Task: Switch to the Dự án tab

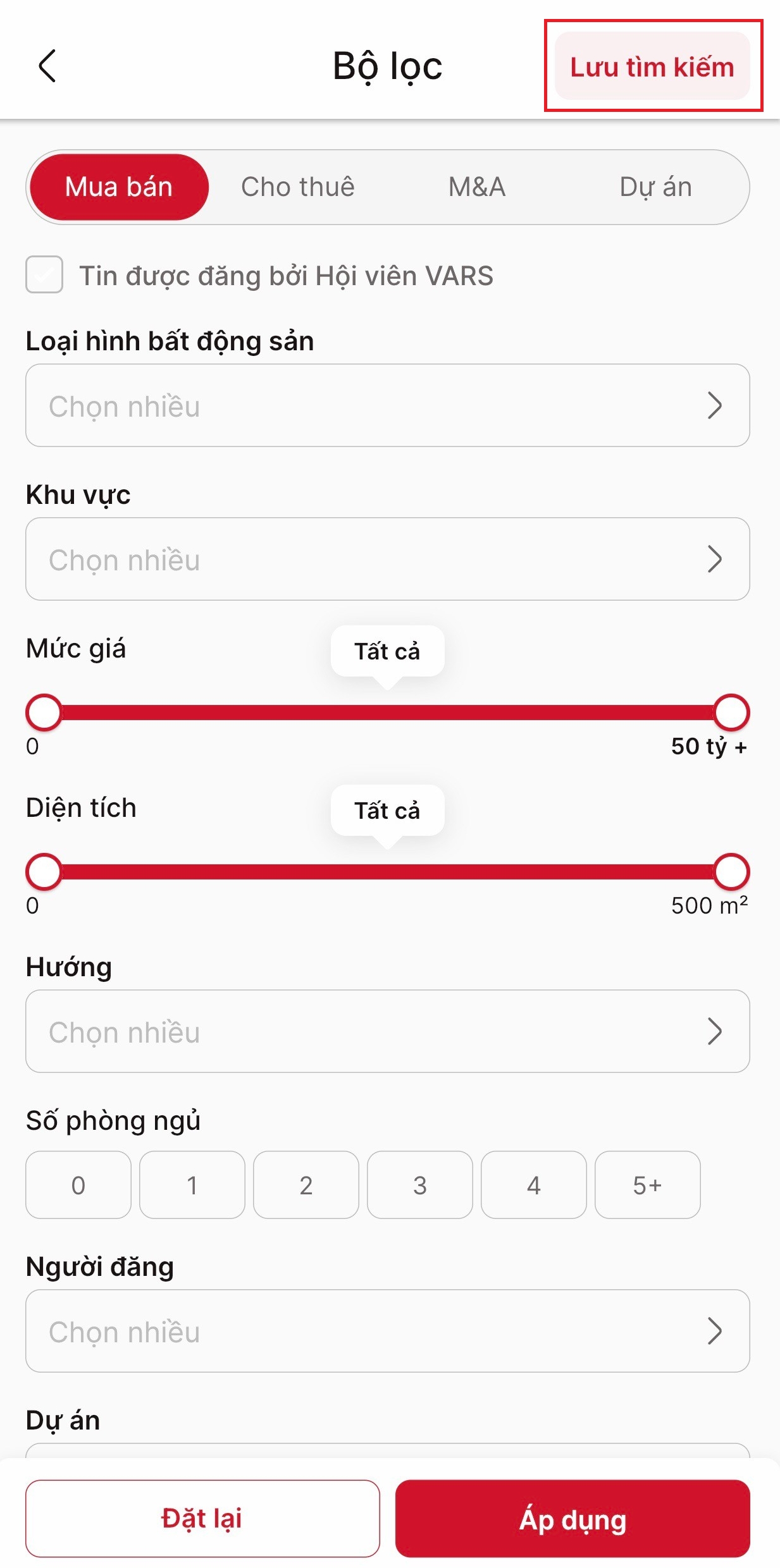Action: [x=656, y=187]
